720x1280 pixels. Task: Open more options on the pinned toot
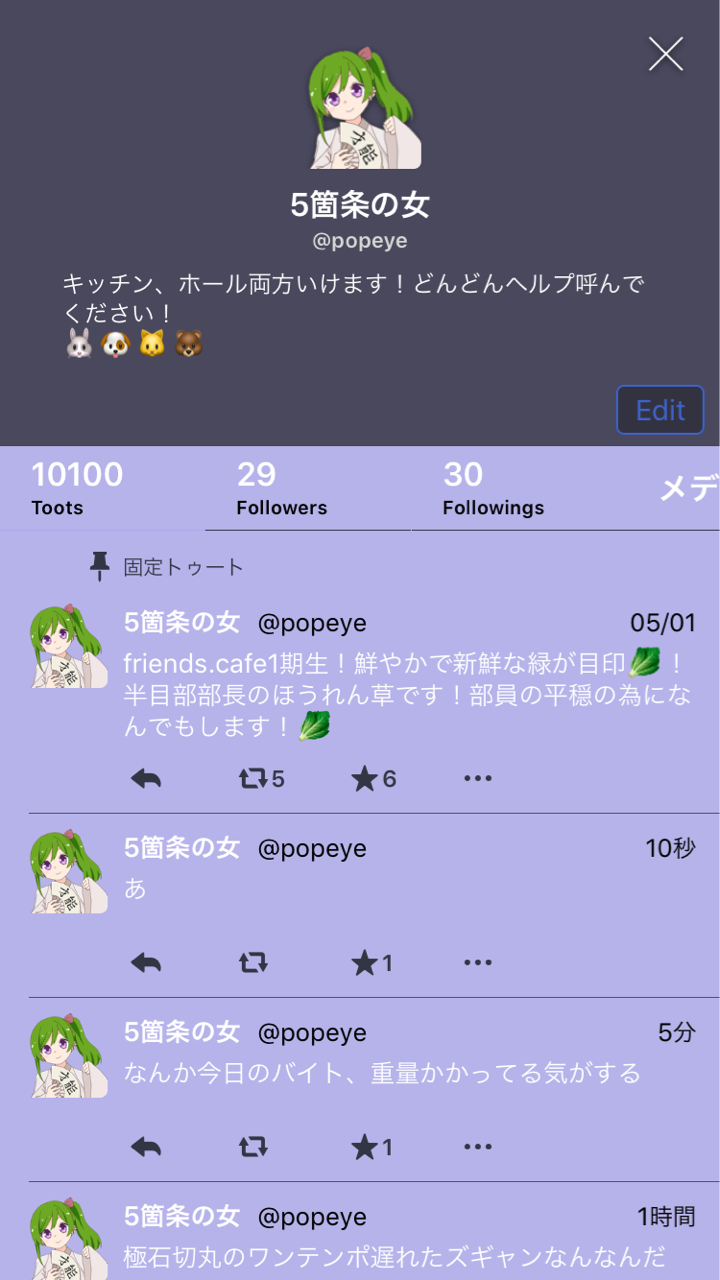pos(478,779)
